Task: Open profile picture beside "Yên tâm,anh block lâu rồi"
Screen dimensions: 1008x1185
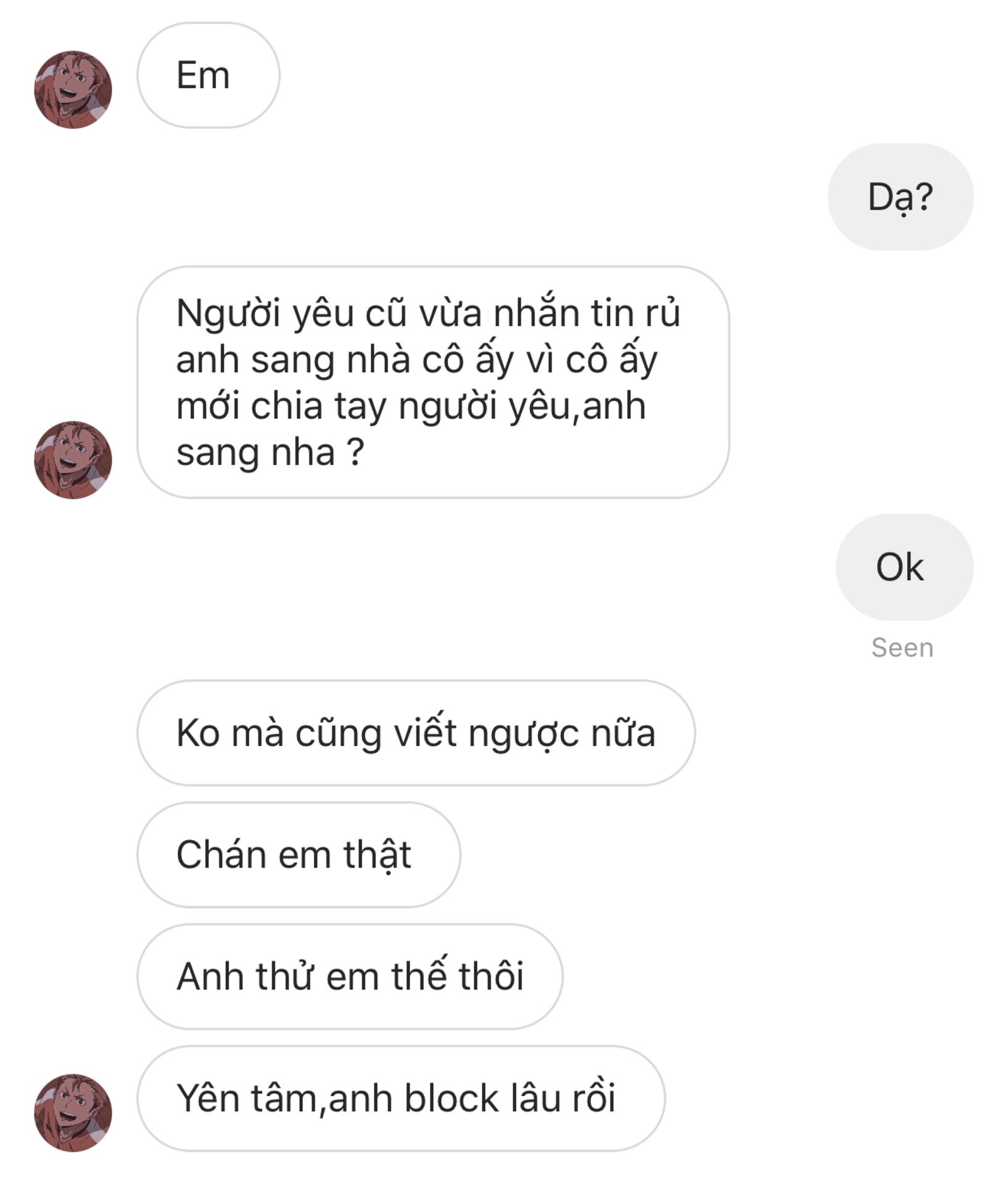Action: (73, 1113)
